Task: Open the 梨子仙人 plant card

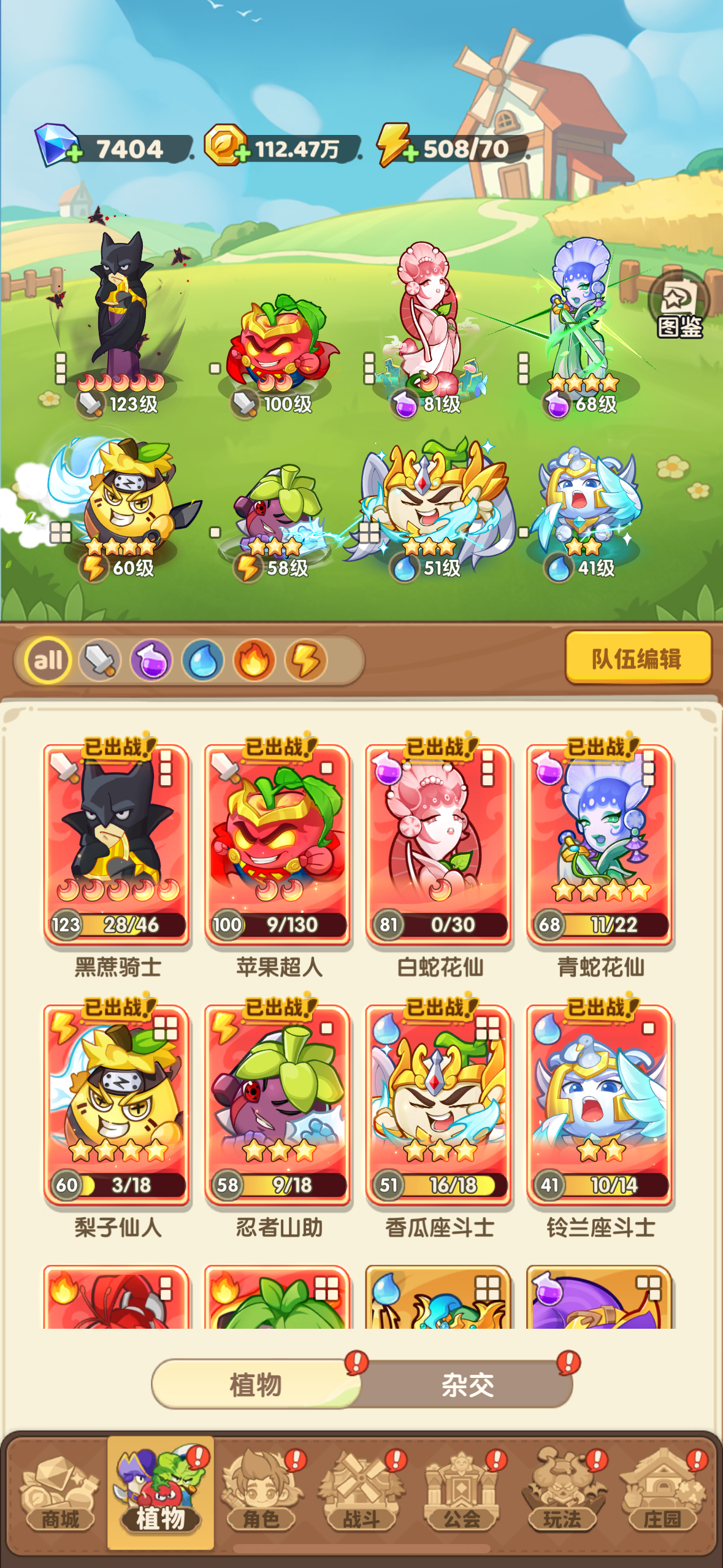Action: point(117,1104)
